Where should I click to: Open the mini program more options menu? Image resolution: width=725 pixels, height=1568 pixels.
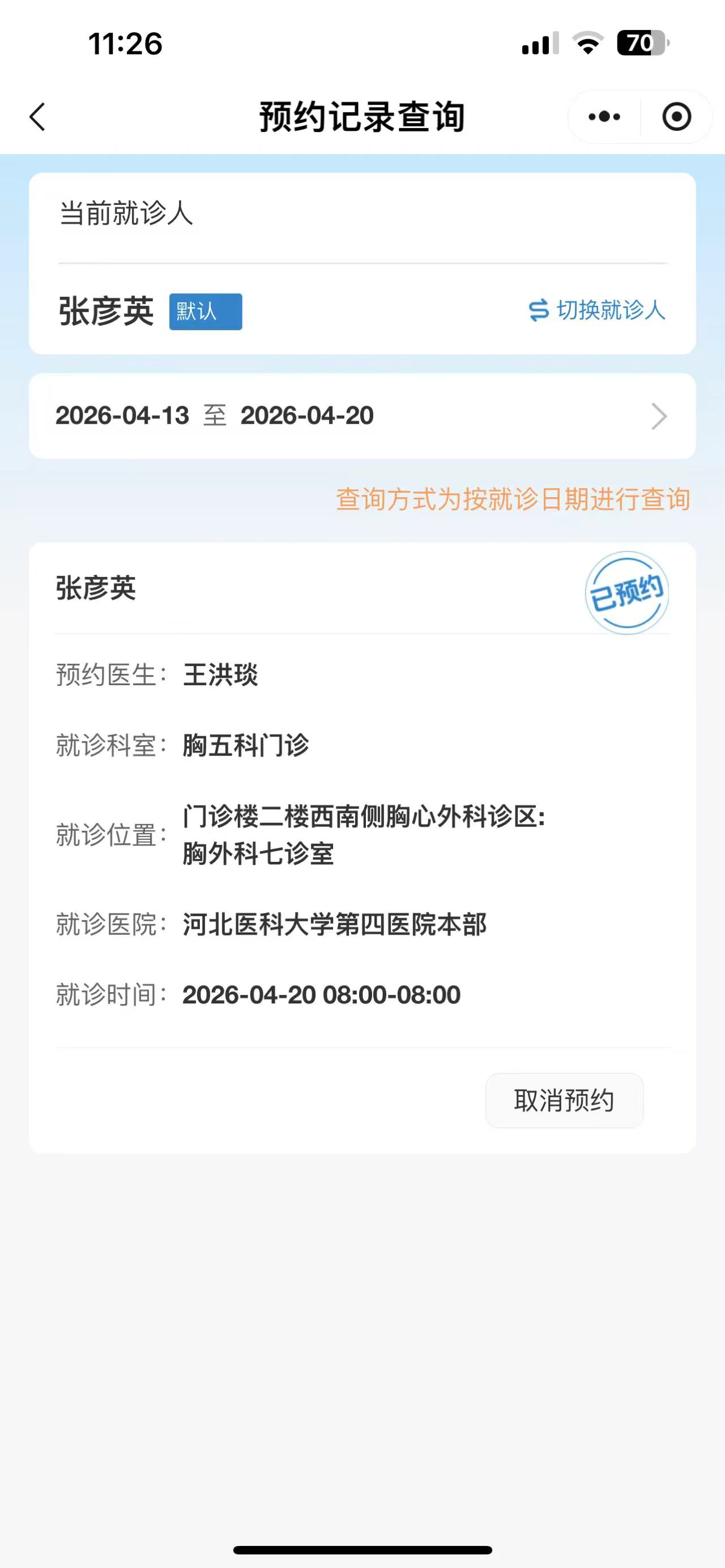[x=604, y=117]
